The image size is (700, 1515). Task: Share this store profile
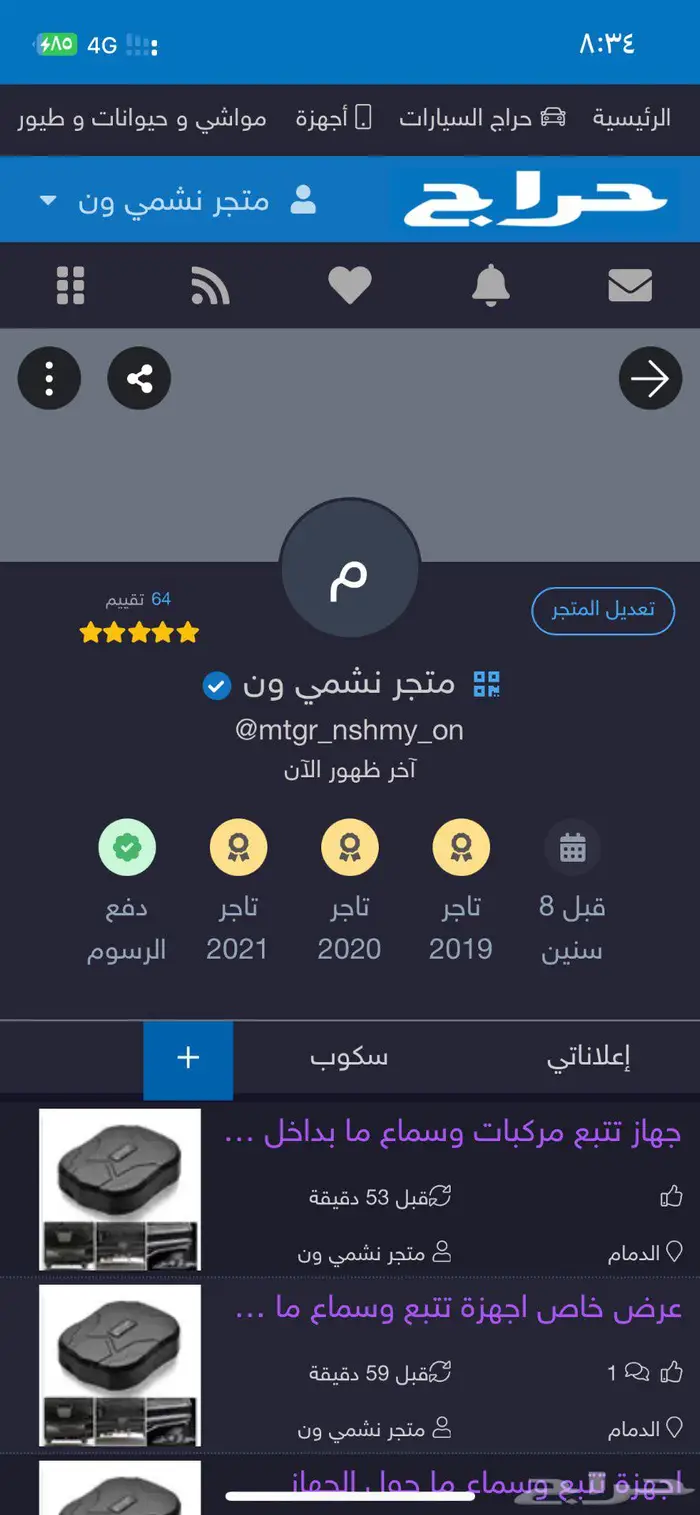(139, 379)
